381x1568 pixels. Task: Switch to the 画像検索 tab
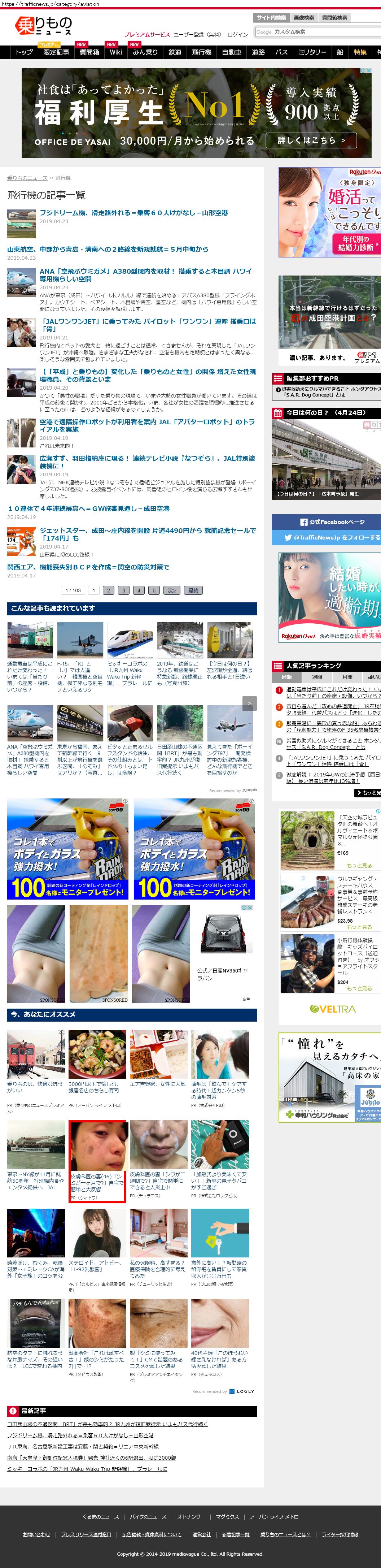[x=303, y=18]
